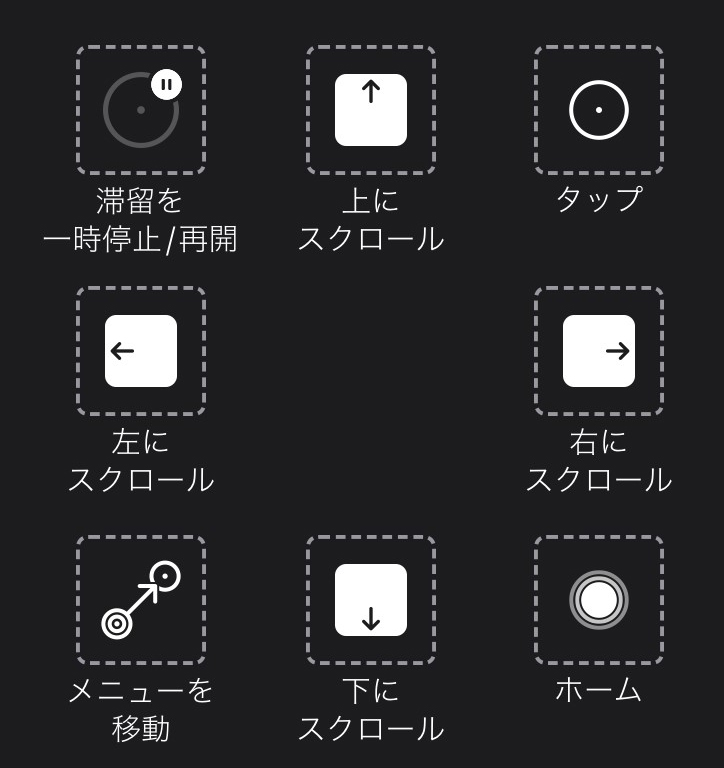
Task: Select the 左にスクロール button
Action: point(141,351)
